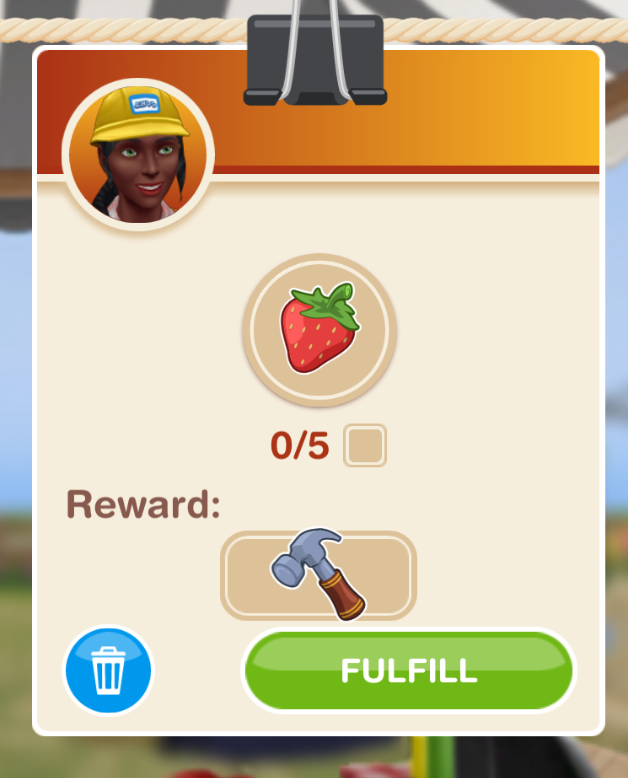Select the strawberry item required
The height and width of the screenshot is (778, 628).
319,330
